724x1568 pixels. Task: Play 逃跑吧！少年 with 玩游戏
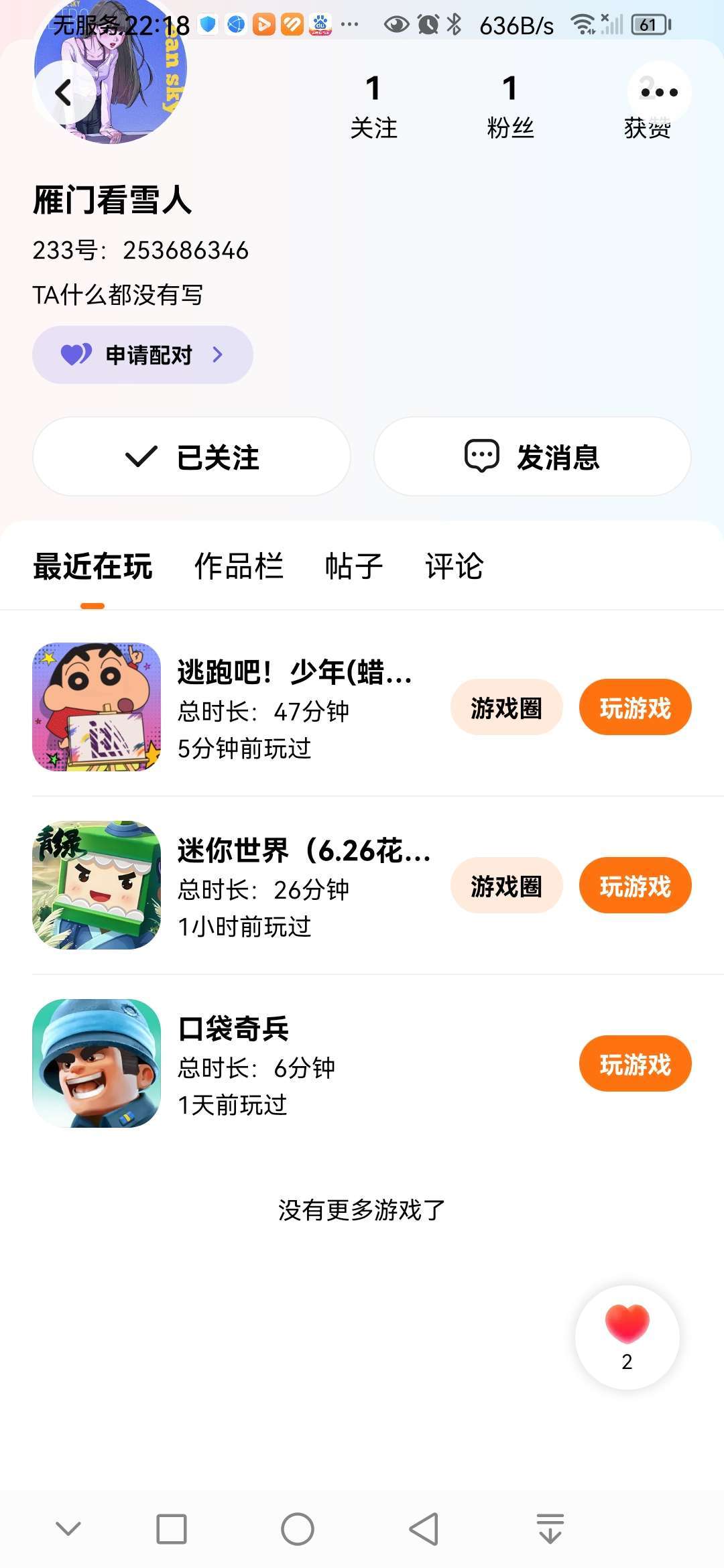tap(635, 708)
